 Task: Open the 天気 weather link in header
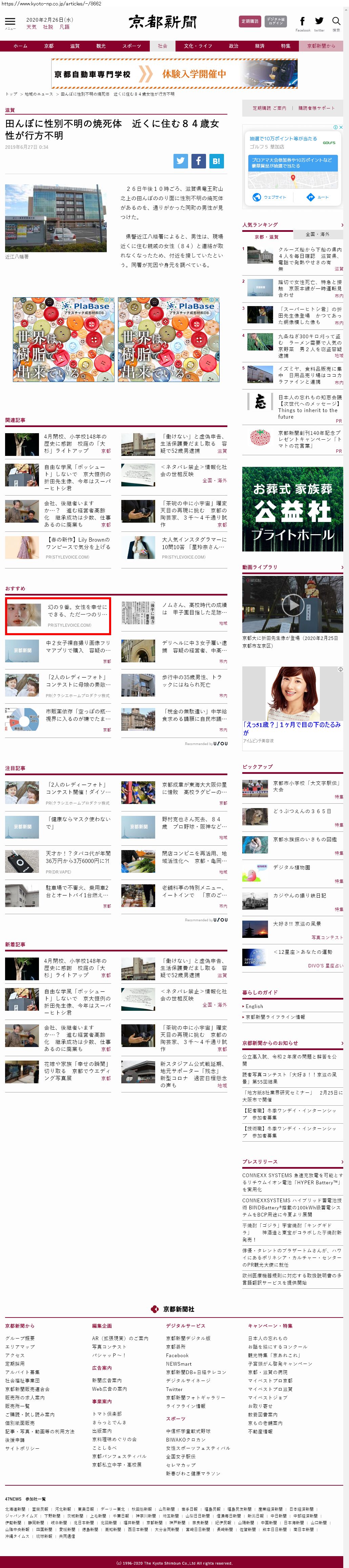[31, 27]
